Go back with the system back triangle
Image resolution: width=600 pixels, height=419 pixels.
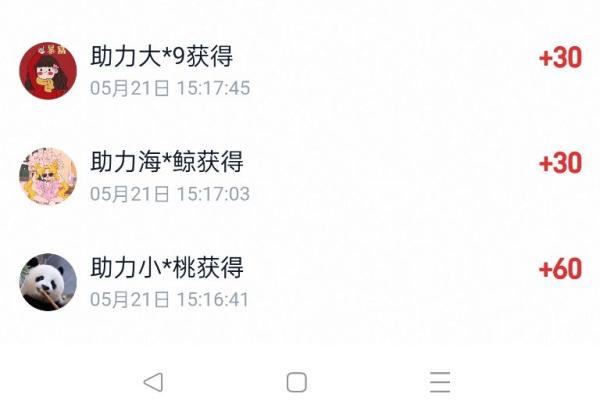point(153,382)
